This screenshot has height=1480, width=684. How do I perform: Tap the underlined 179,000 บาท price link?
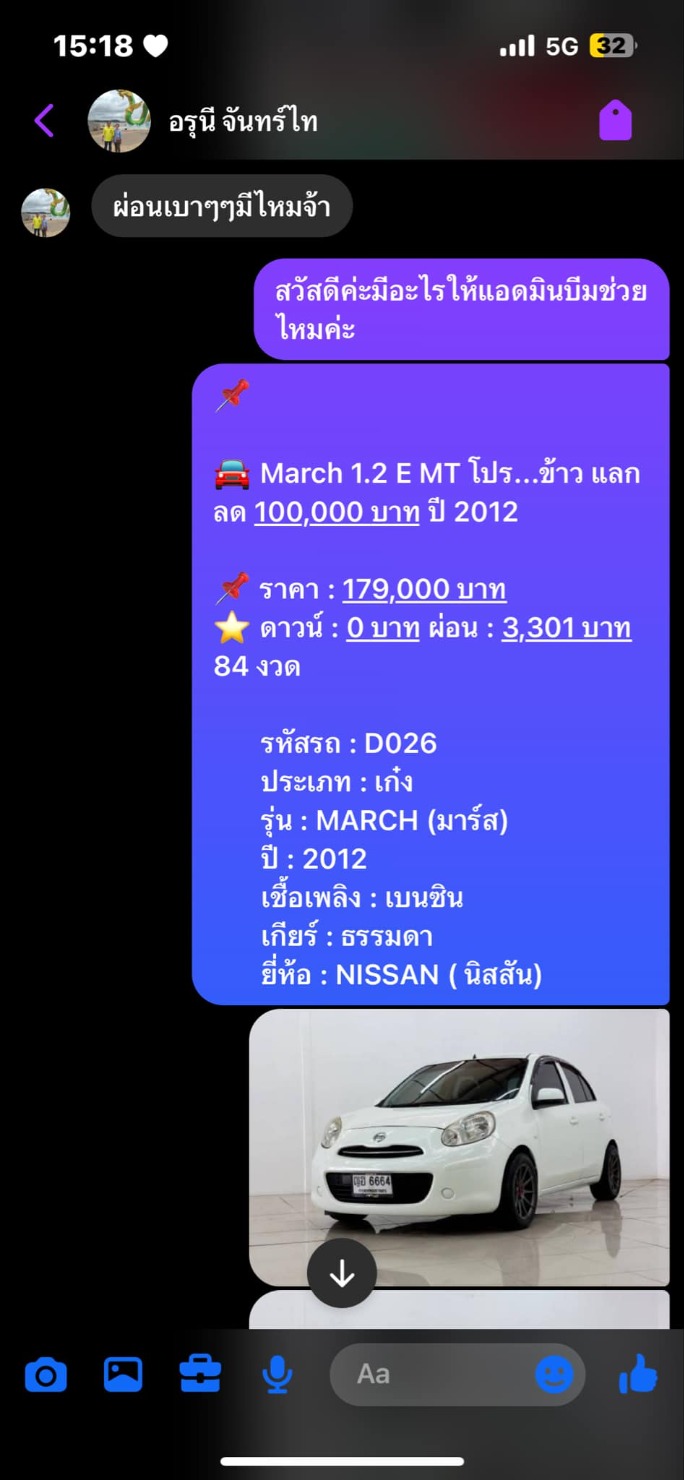[x=424, y=589]
